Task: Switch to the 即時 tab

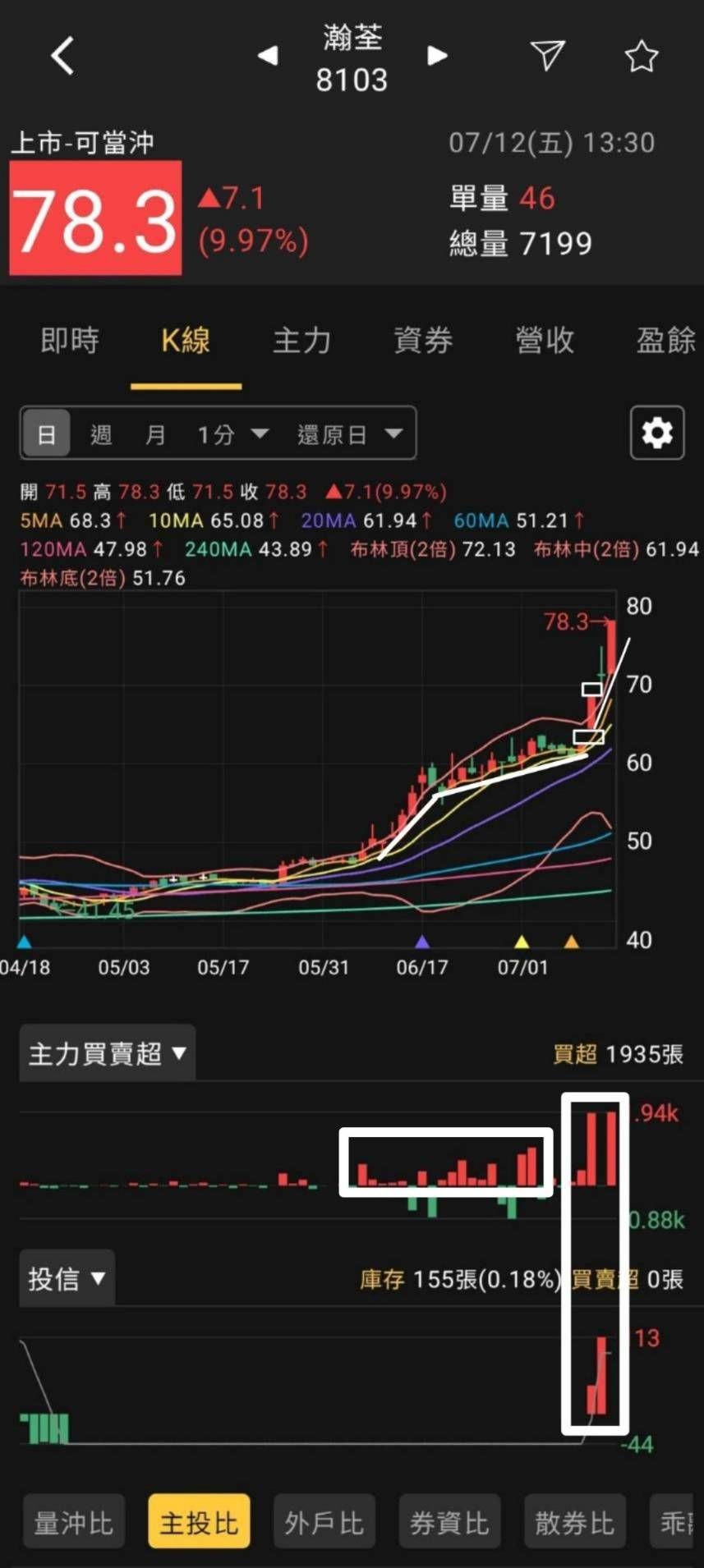Action: [x=70, y=340]
